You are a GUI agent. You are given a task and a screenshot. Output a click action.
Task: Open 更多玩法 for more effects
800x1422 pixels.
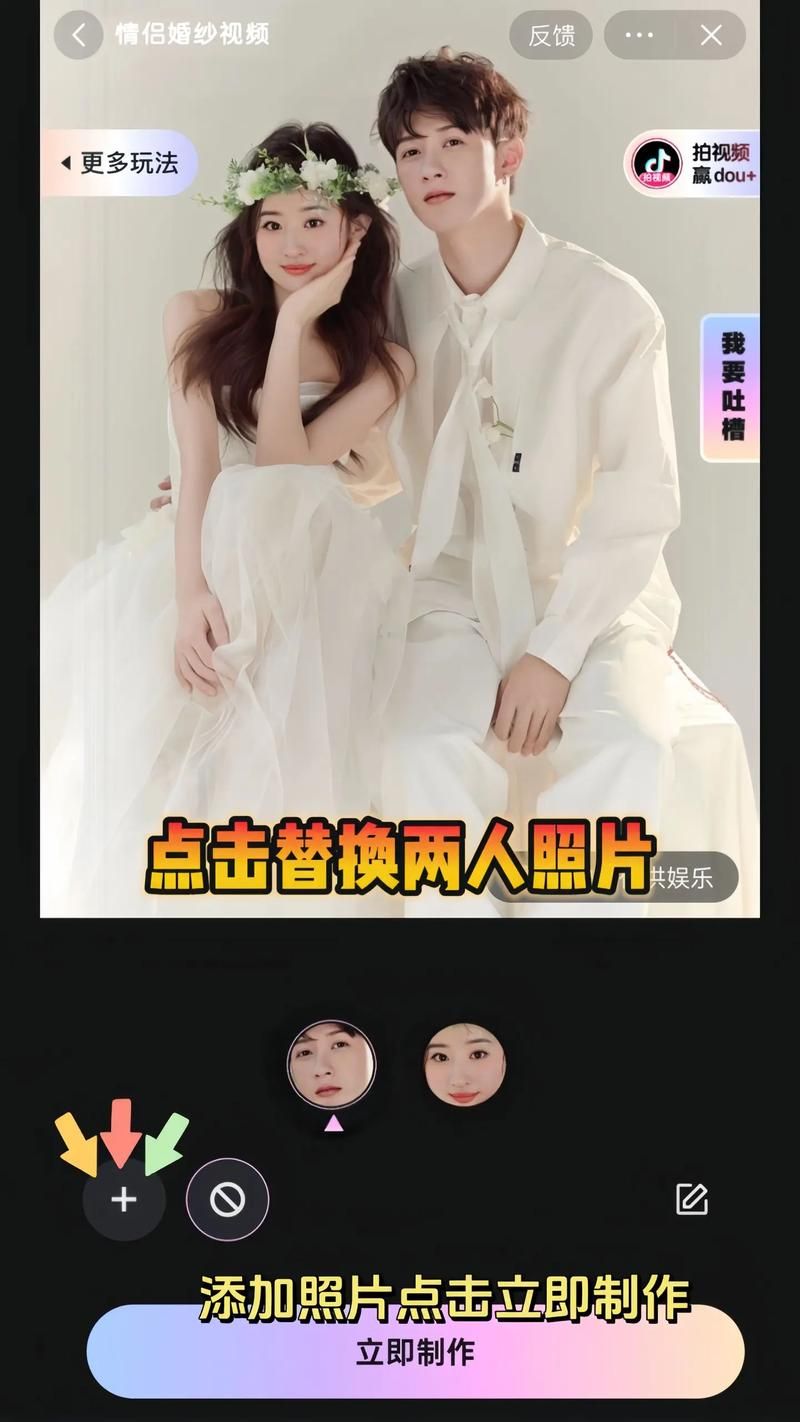tap(119, 163)
